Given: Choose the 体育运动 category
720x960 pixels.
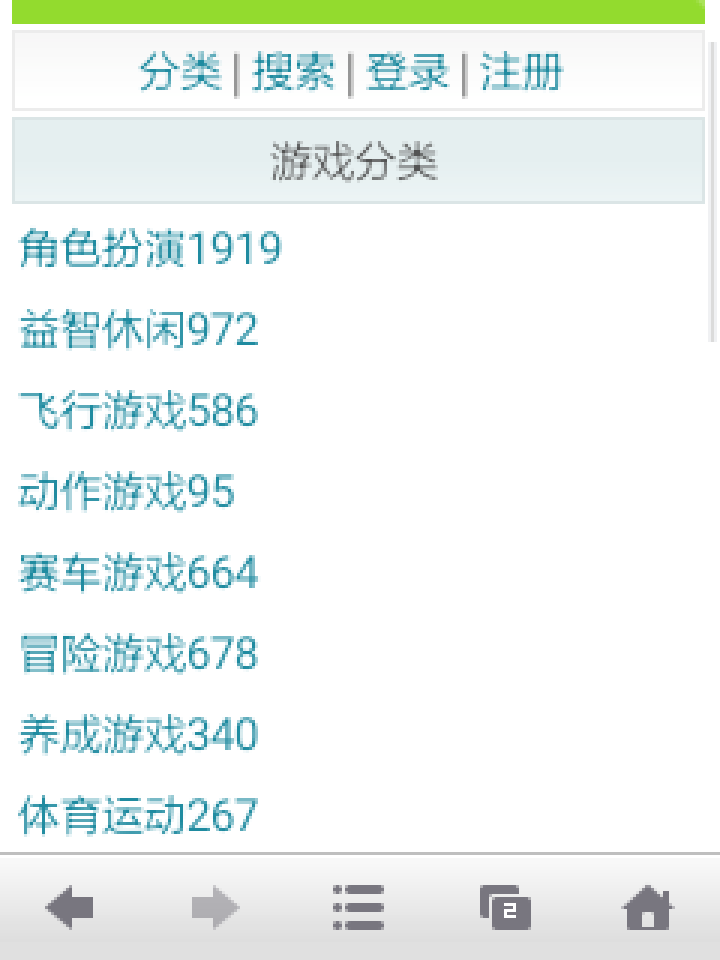Looking at the screenshot, I should pyautogui.click(x=139, y=816).
